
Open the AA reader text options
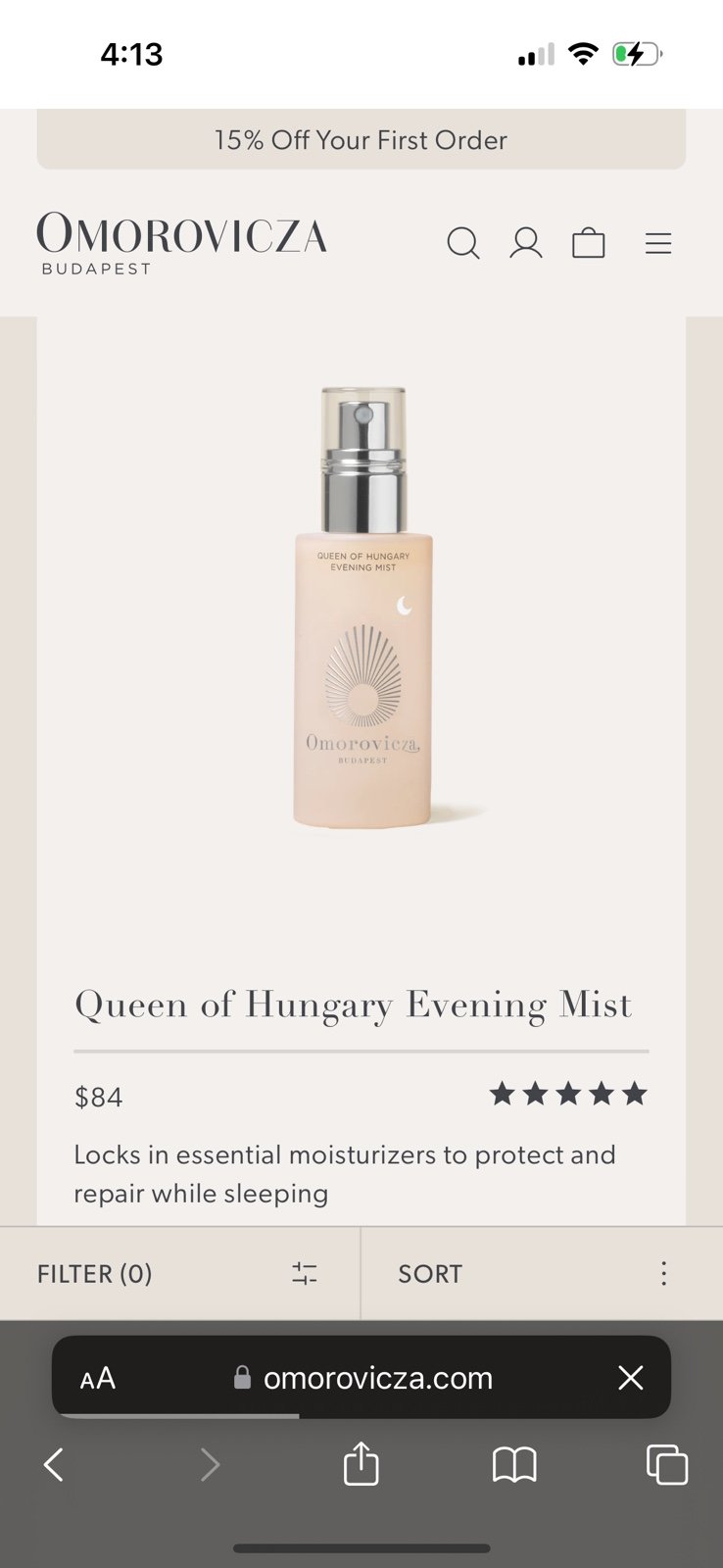(98, 1378)
